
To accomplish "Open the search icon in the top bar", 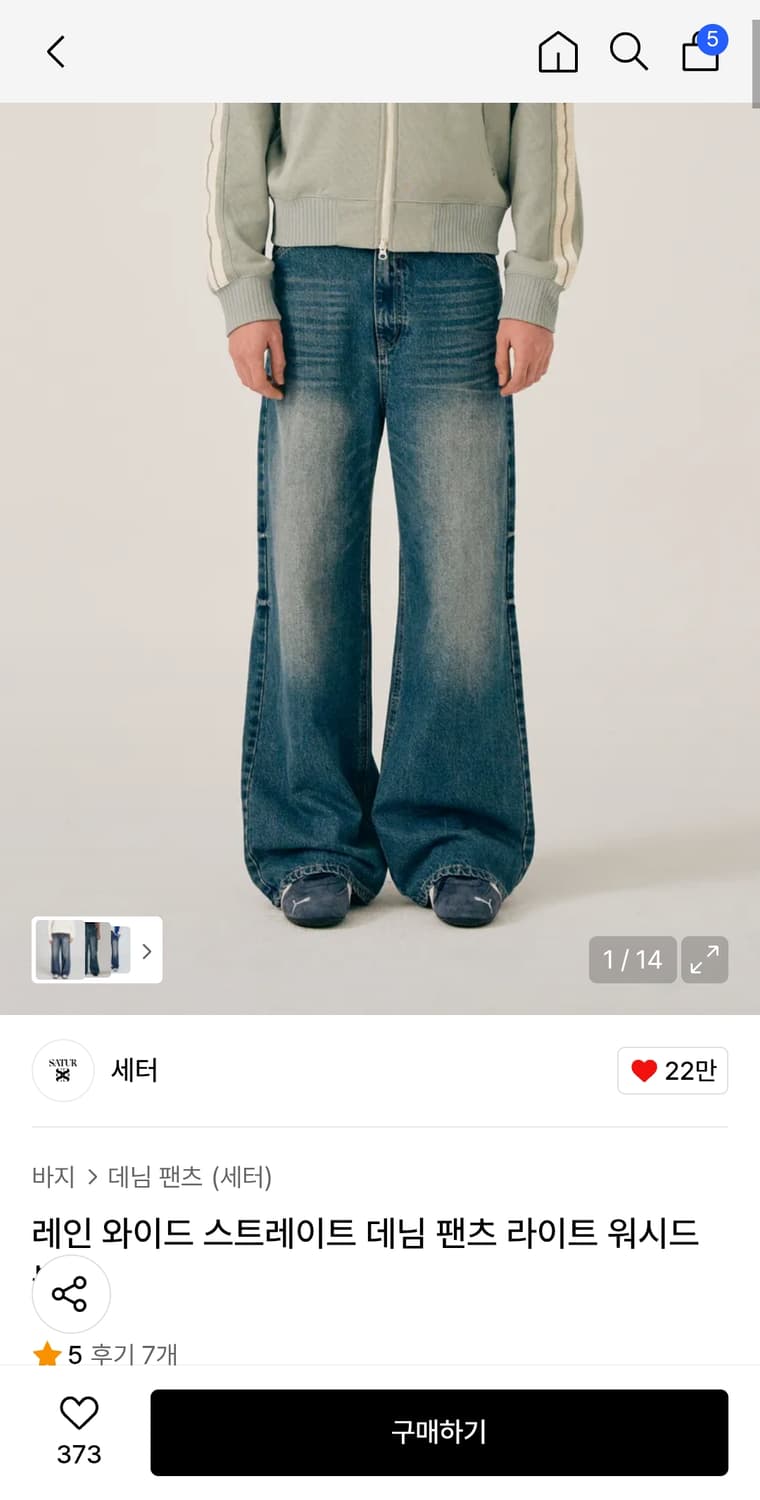I will (628, 52).
